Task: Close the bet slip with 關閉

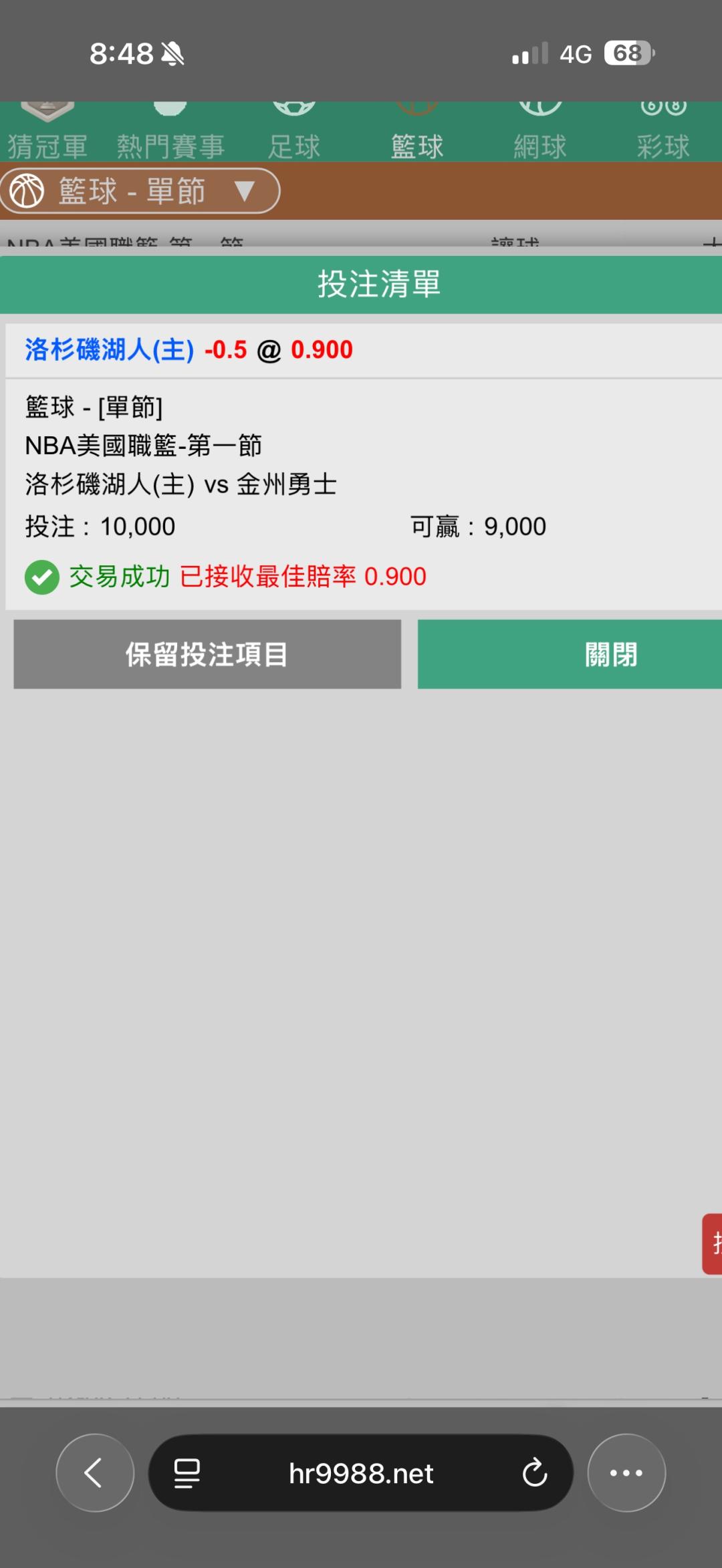Action: [x=569, y=654]
